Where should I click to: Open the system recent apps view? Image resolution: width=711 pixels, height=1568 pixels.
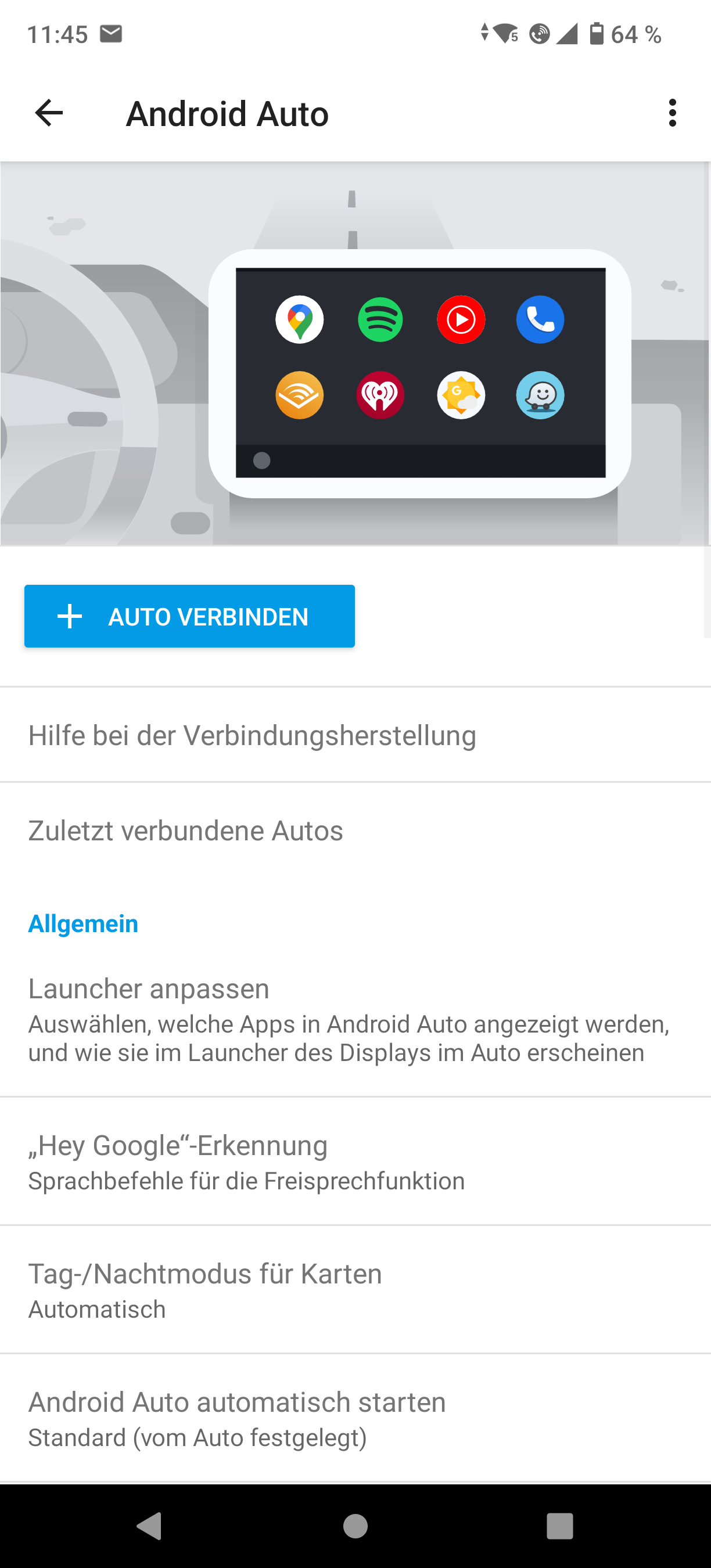click(x=560, y=1526)
